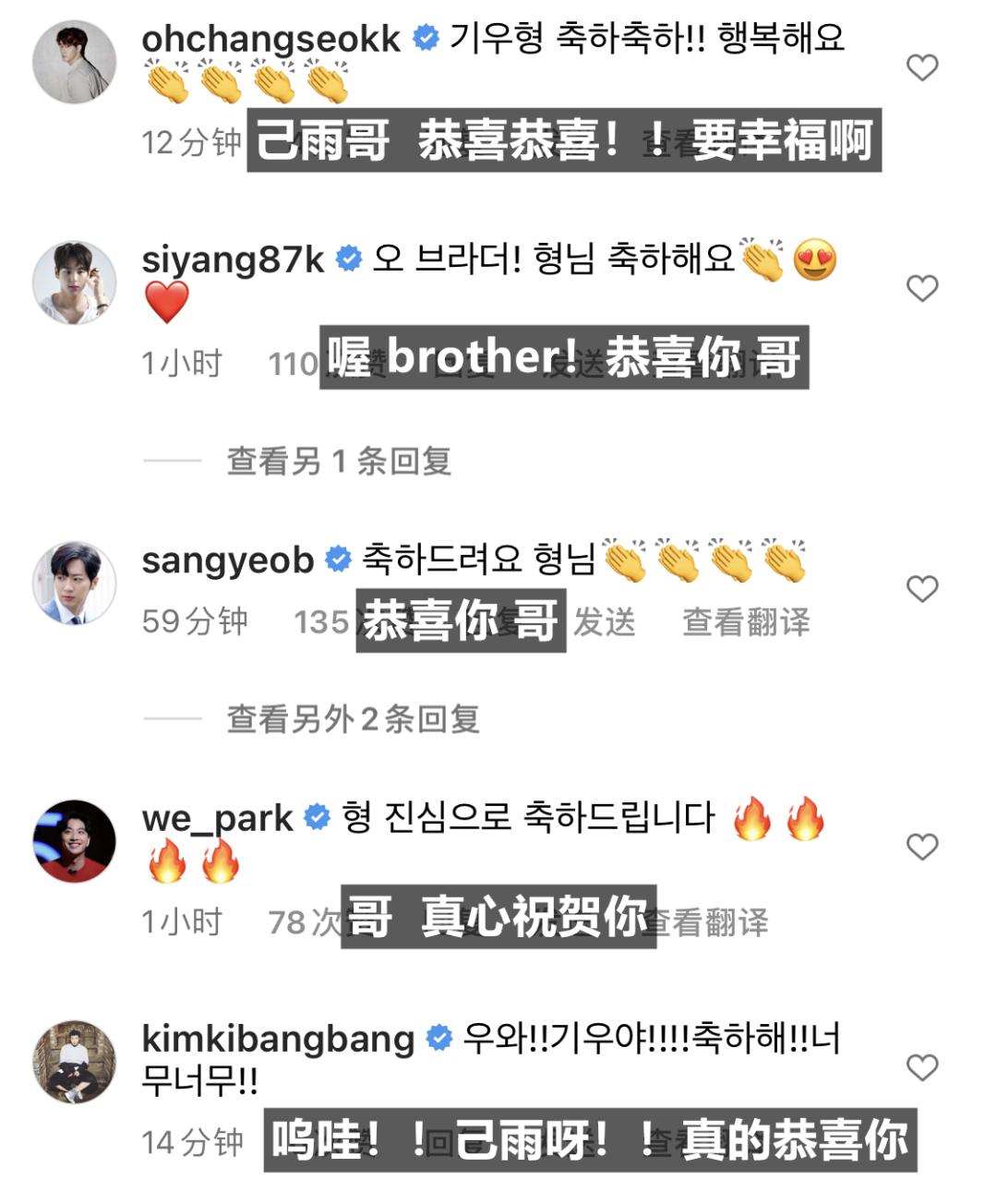Viewport: 997px width, 1204px height.
Task: Open ohchangseokk's profile picture
Action: [x=74, y=62]
